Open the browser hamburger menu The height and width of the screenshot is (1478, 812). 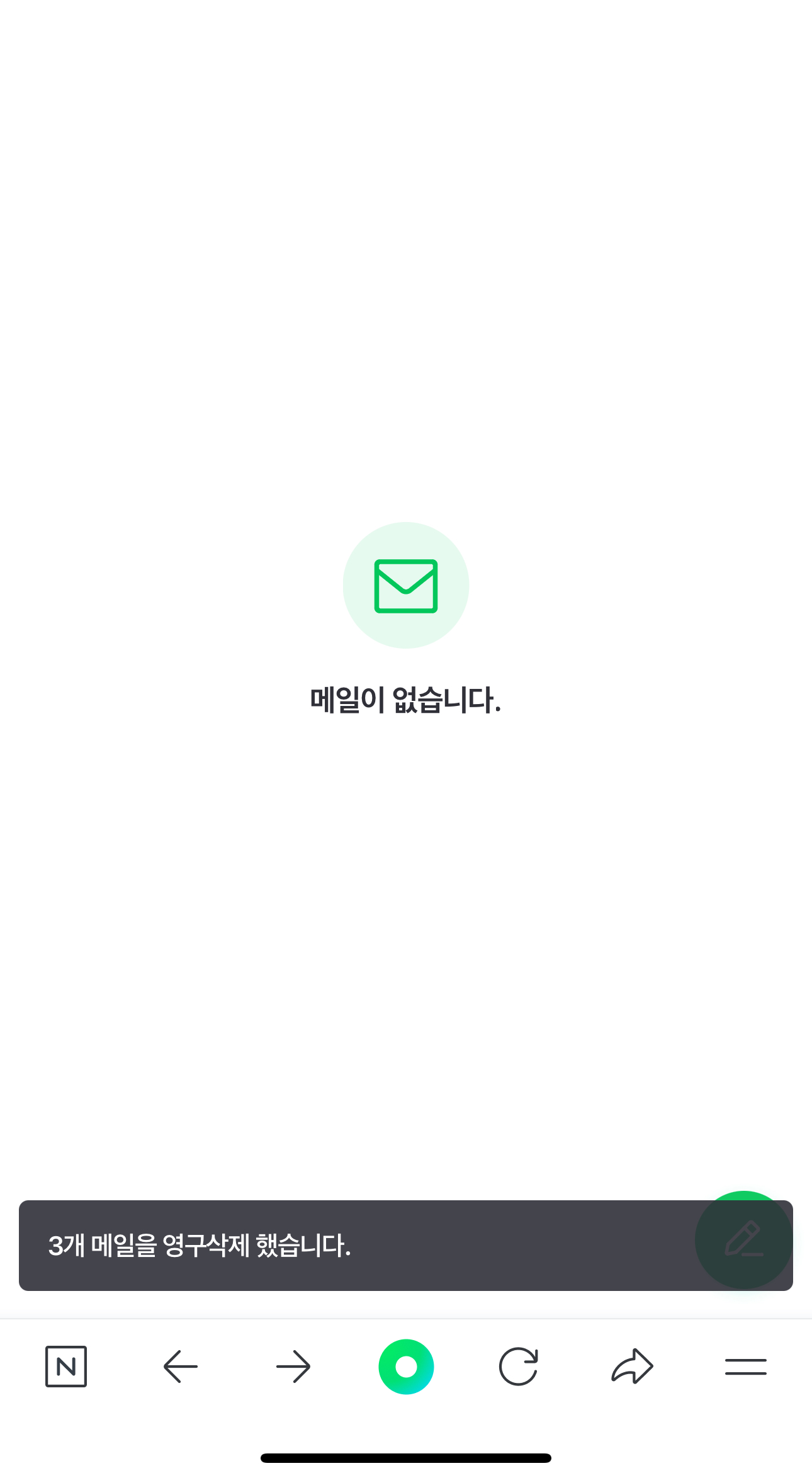745,1367
